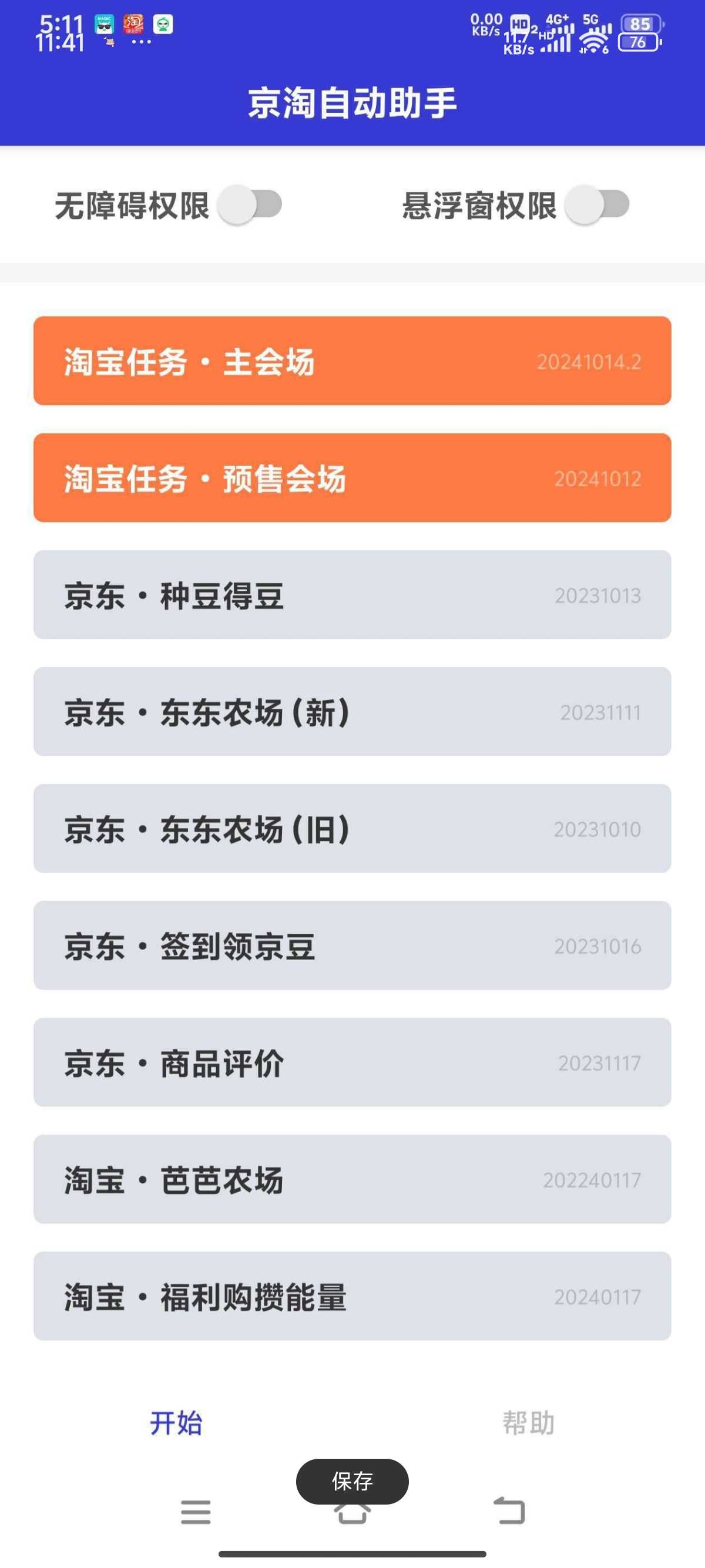705x1568 pixels.
Task: Select 京东・种豆得豆
Action: (x=352, y=595)
